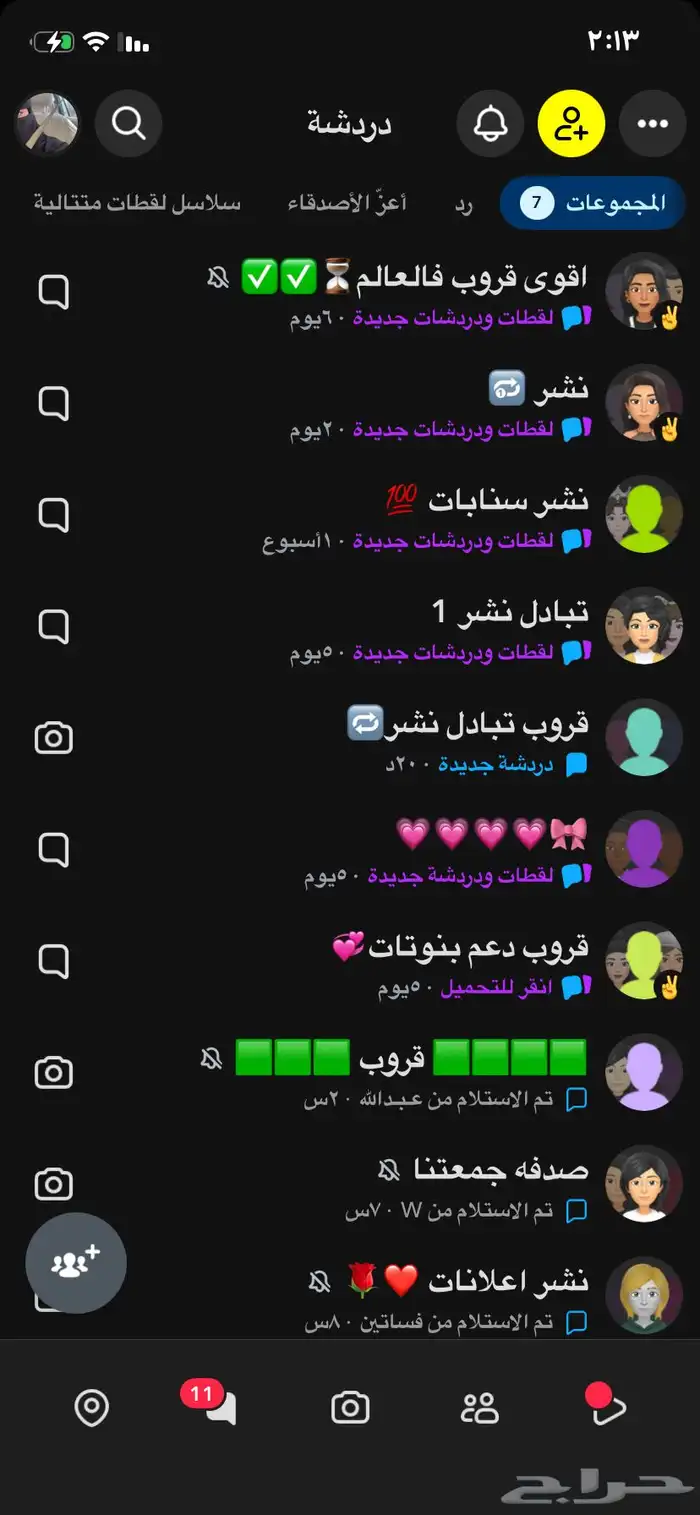Select the المجموعات filter chip
700x1515 pixels.
tap(592, 203)
